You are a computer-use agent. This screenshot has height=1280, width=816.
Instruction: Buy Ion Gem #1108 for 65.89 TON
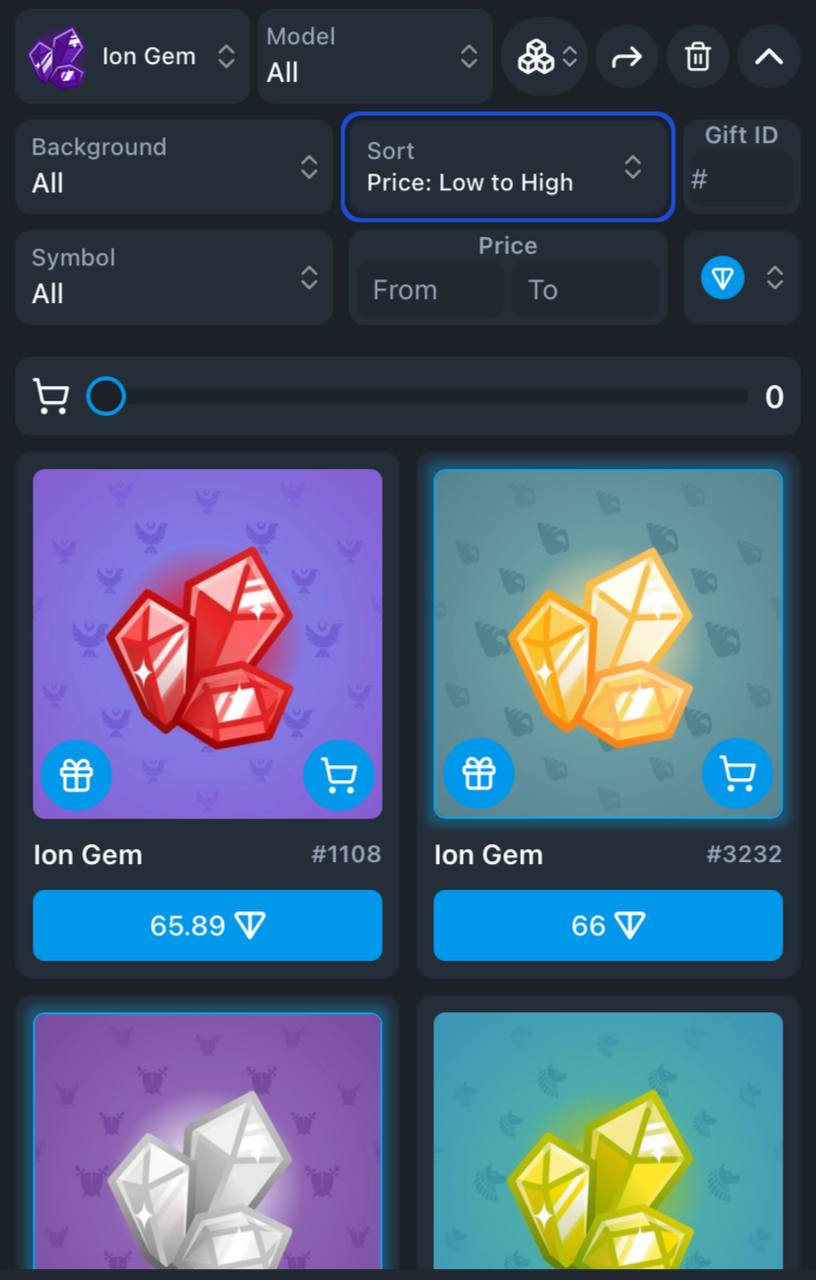(207, 925)
